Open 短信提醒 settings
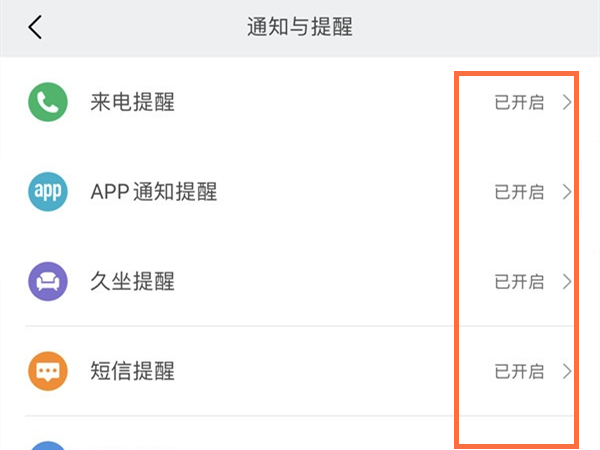 click(x=300, y=371)
